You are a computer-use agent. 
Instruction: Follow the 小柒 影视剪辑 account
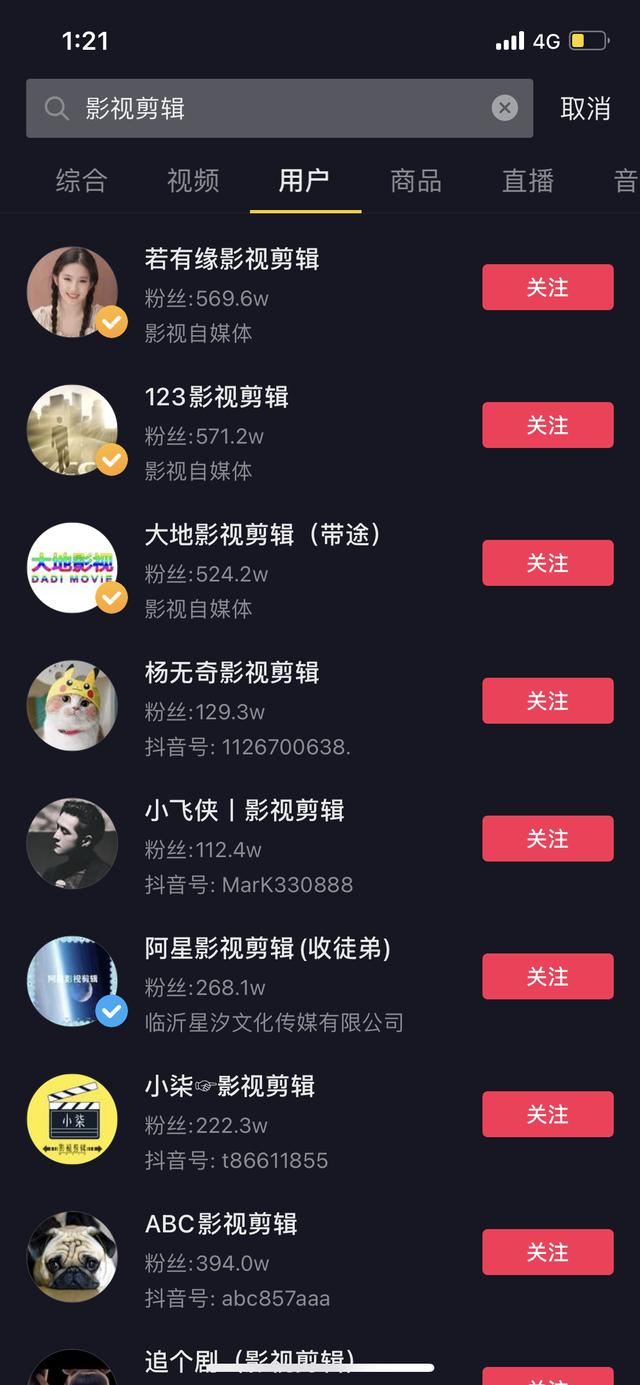click(x=547, y=1116)
